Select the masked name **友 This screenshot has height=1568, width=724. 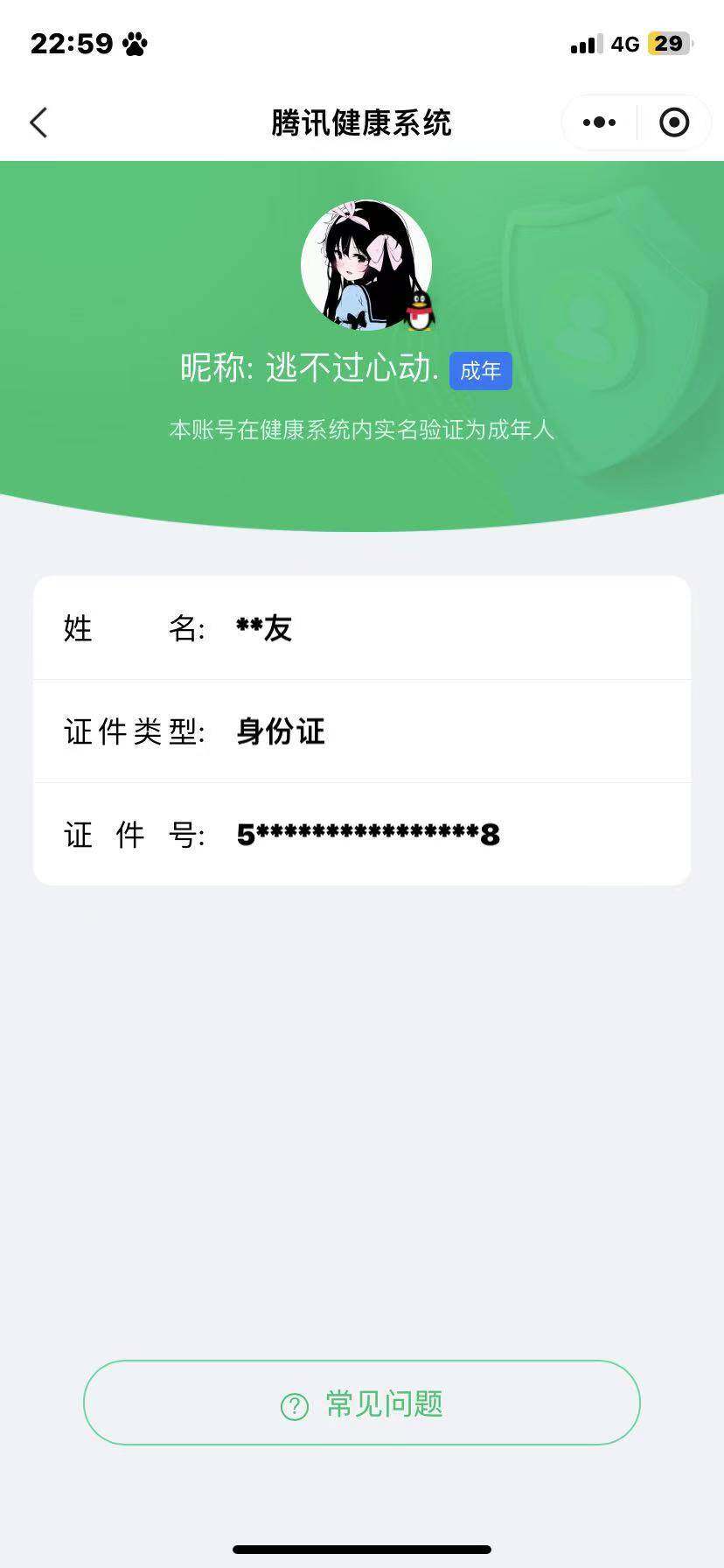[265, 627]
